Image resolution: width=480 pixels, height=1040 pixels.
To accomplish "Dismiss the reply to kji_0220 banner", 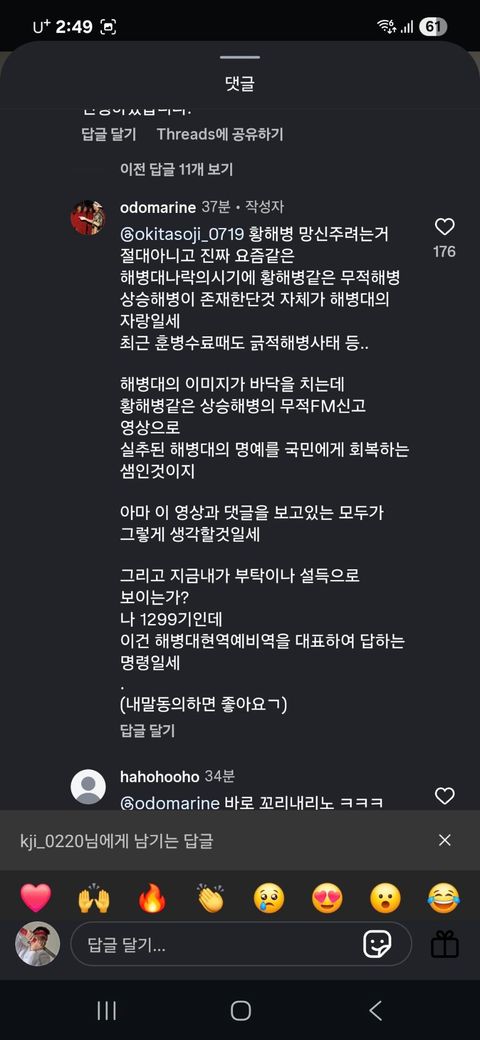I will pyautogui.click(x=444, y=840).
